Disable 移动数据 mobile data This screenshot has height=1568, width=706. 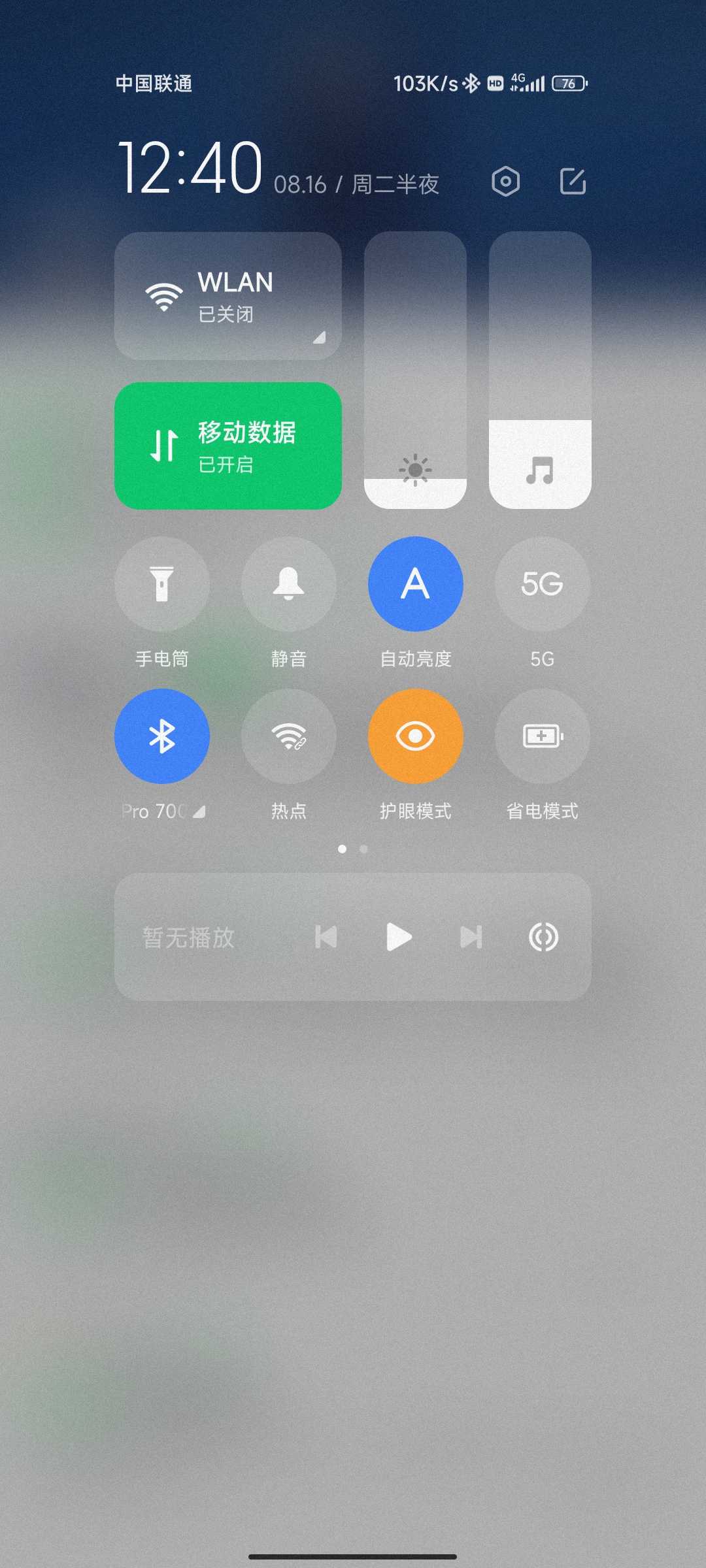227,446
